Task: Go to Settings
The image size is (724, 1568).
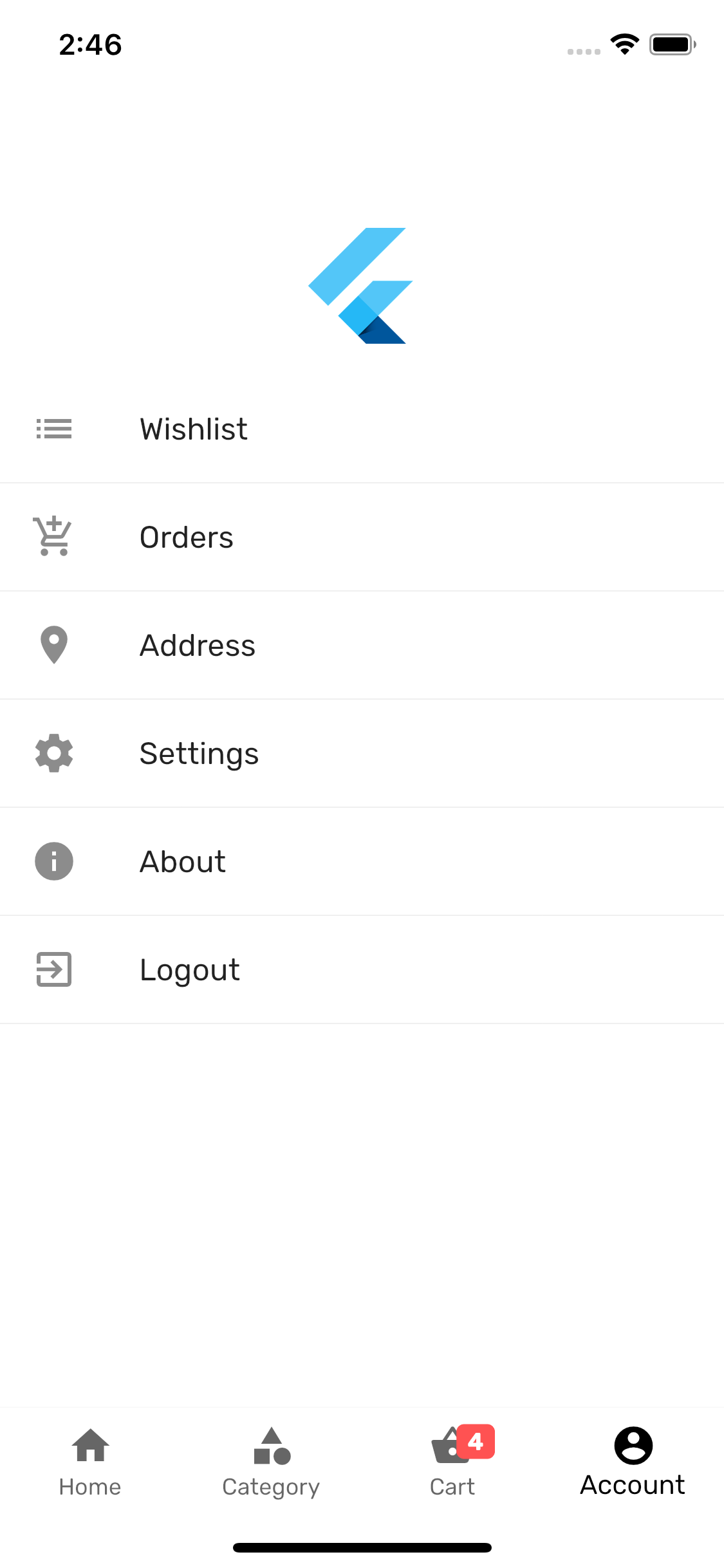Action: 362,753
